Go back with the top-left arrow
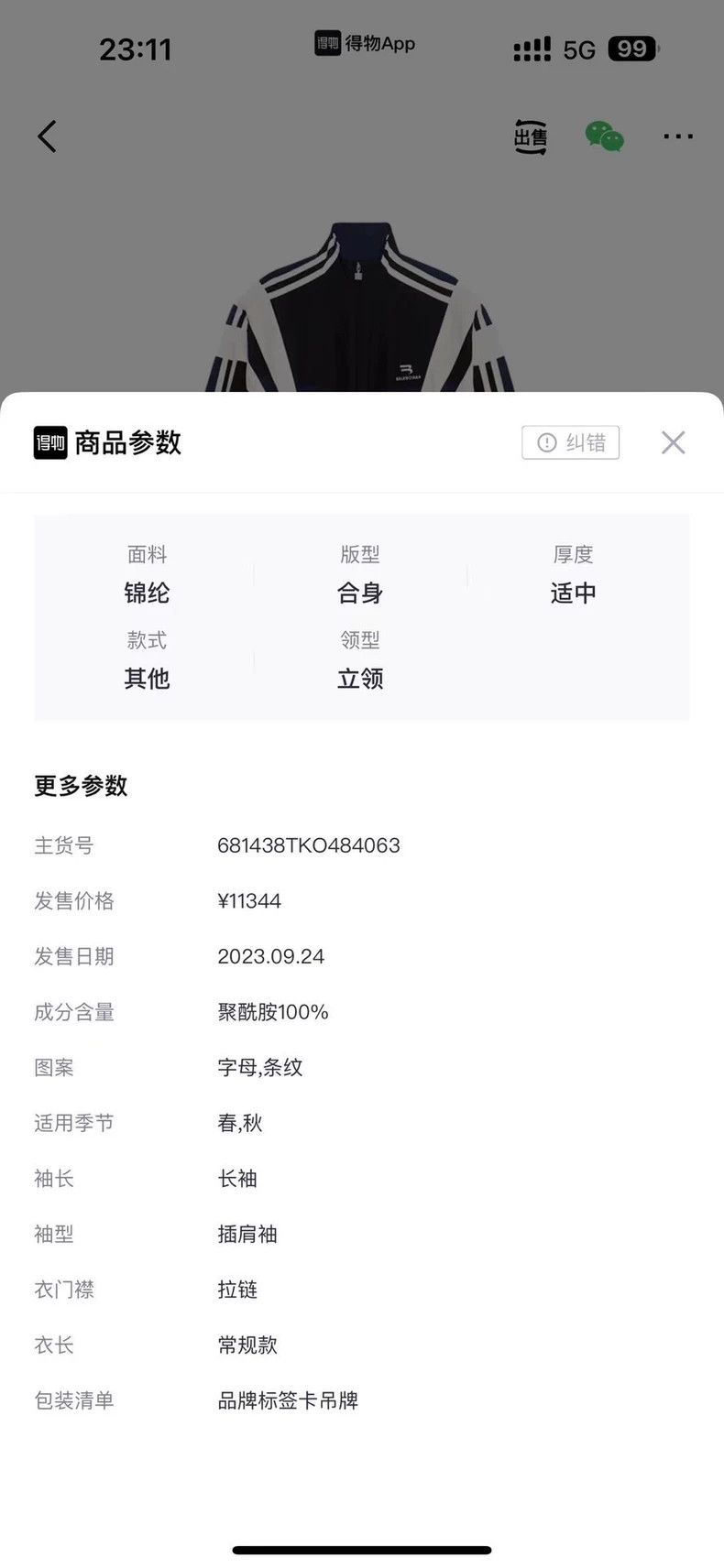The width and height of the screenshot is (724, 1568). point(47,136)
